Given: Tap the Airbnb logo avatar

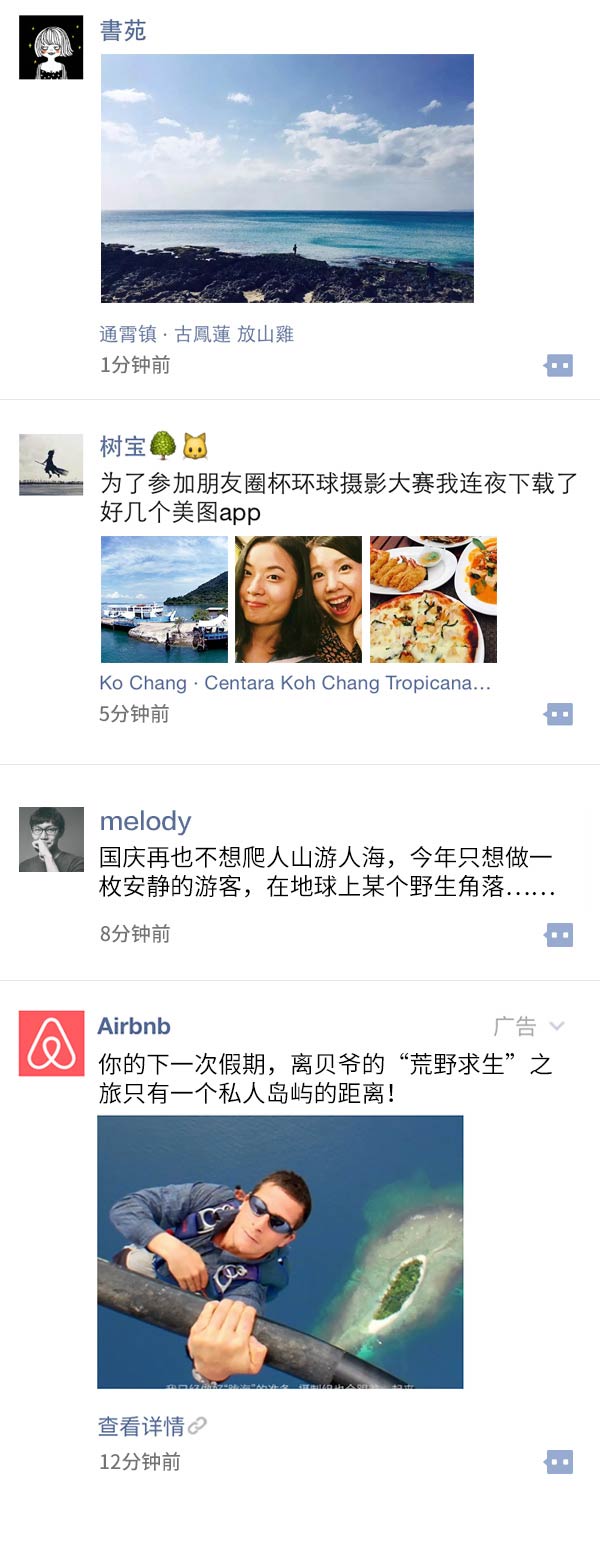Looking at the screenshot, I should [51, 1043].
